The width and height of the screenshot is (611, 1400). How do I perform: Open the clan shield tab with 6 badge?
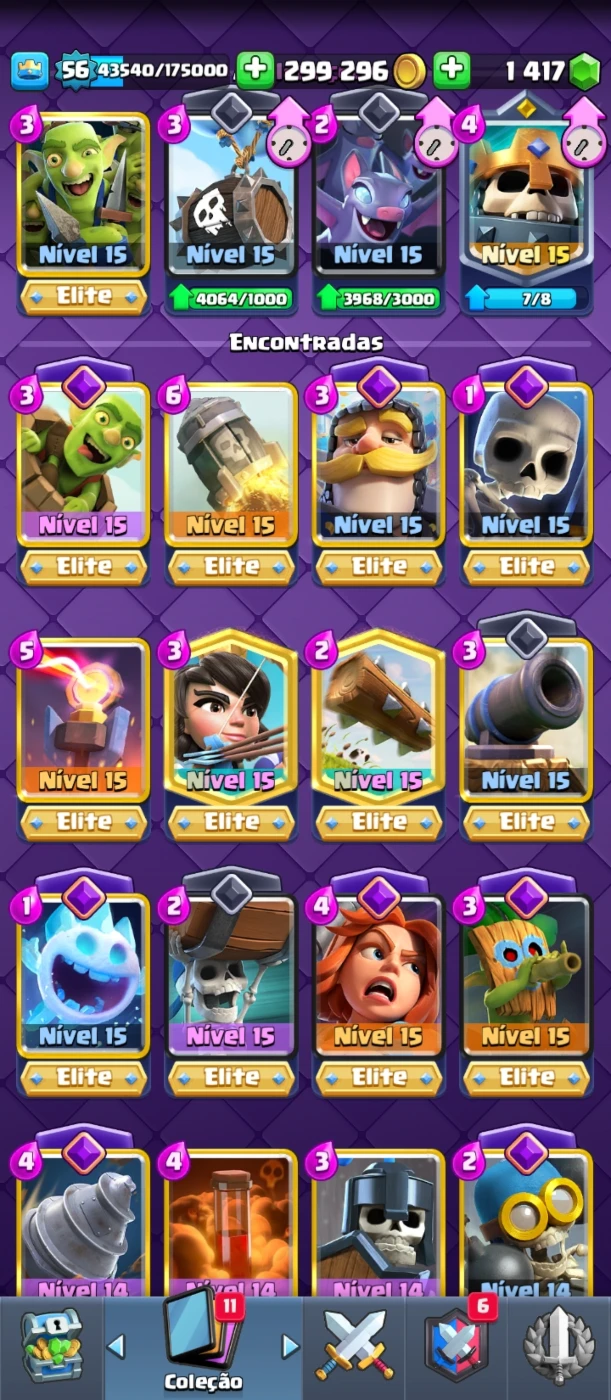[457, 1347]
